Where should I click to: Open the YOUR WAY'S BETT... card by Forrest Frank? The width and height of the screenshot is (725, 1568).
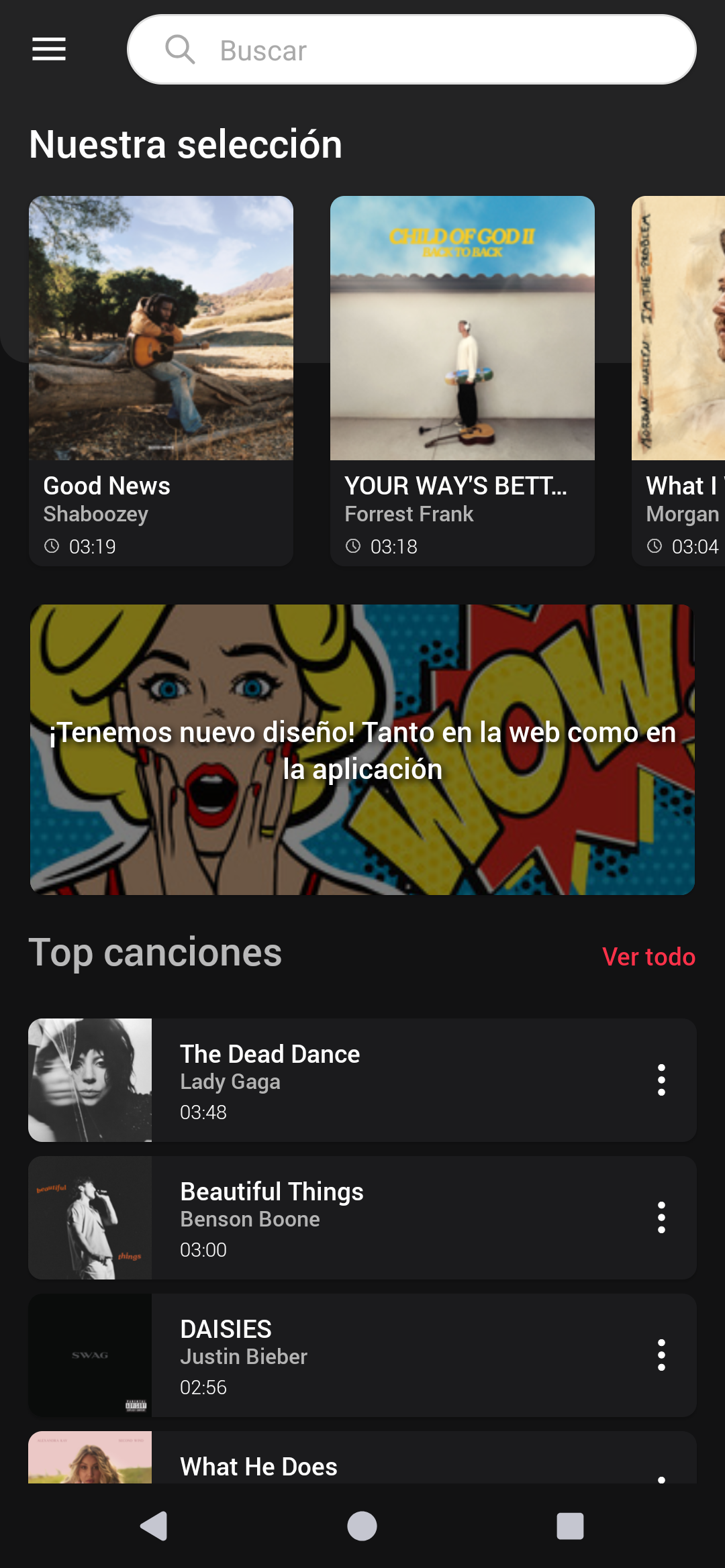pyautogui.click(x=462, y=380)
